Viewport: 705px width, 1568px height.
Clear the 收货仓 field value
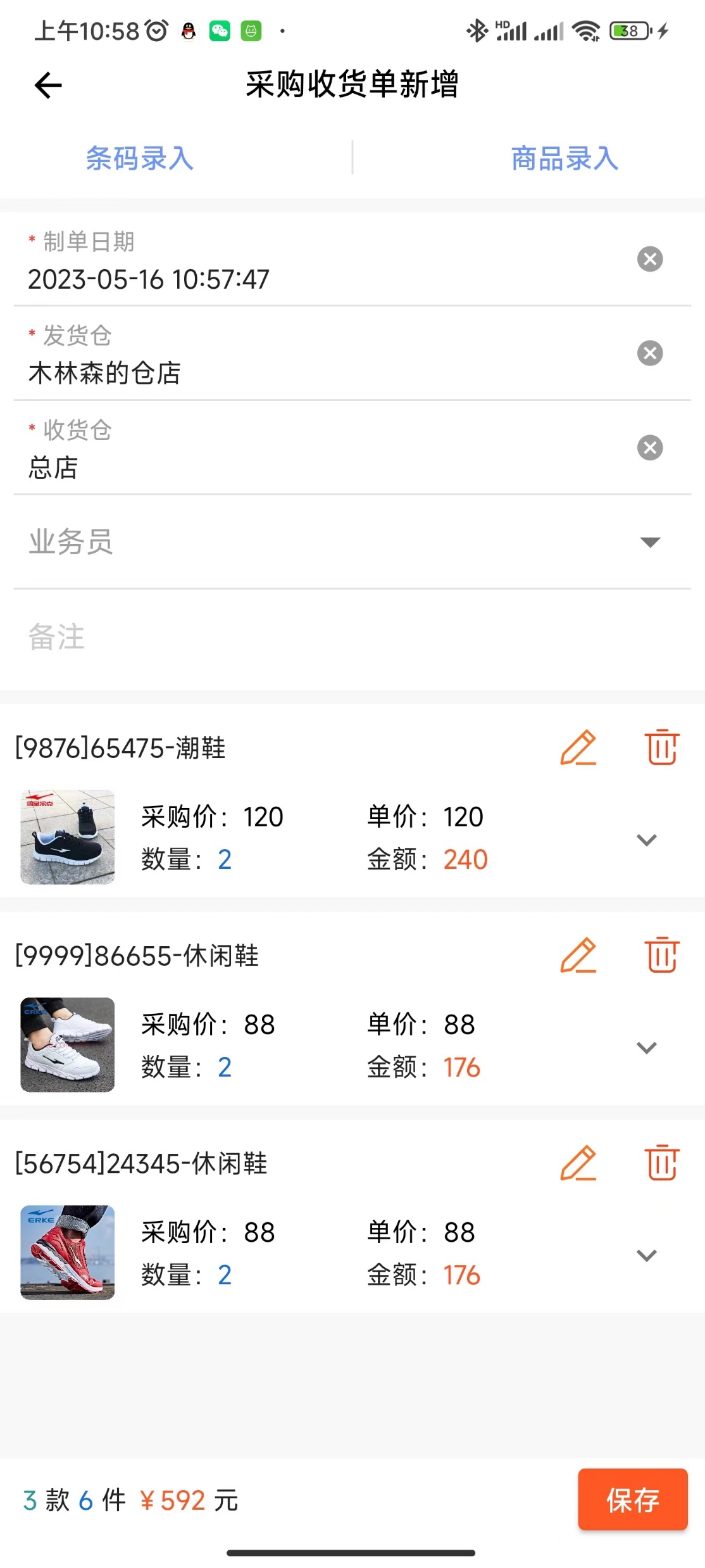[x=649, y=447]
